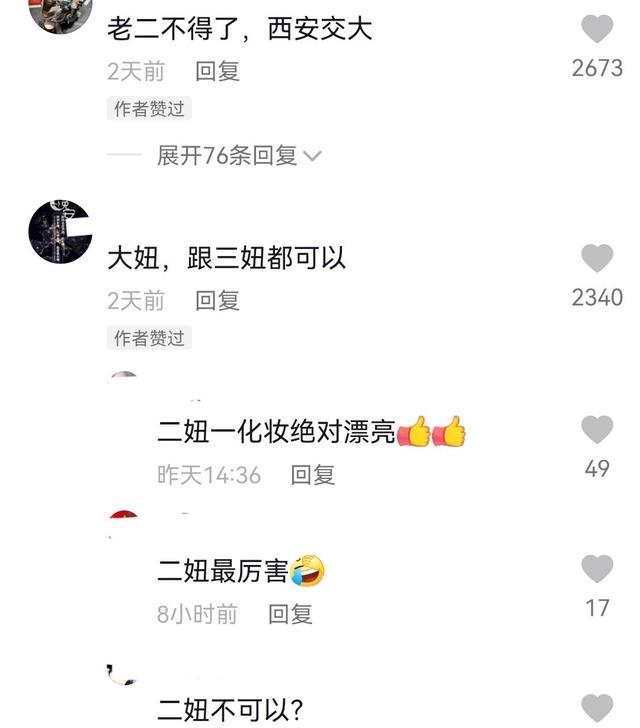The height and width of the screenshot is (728, 640).
Task: Reply to the comment 大妞，跟三妞都可以
Action: pos(217,300)
